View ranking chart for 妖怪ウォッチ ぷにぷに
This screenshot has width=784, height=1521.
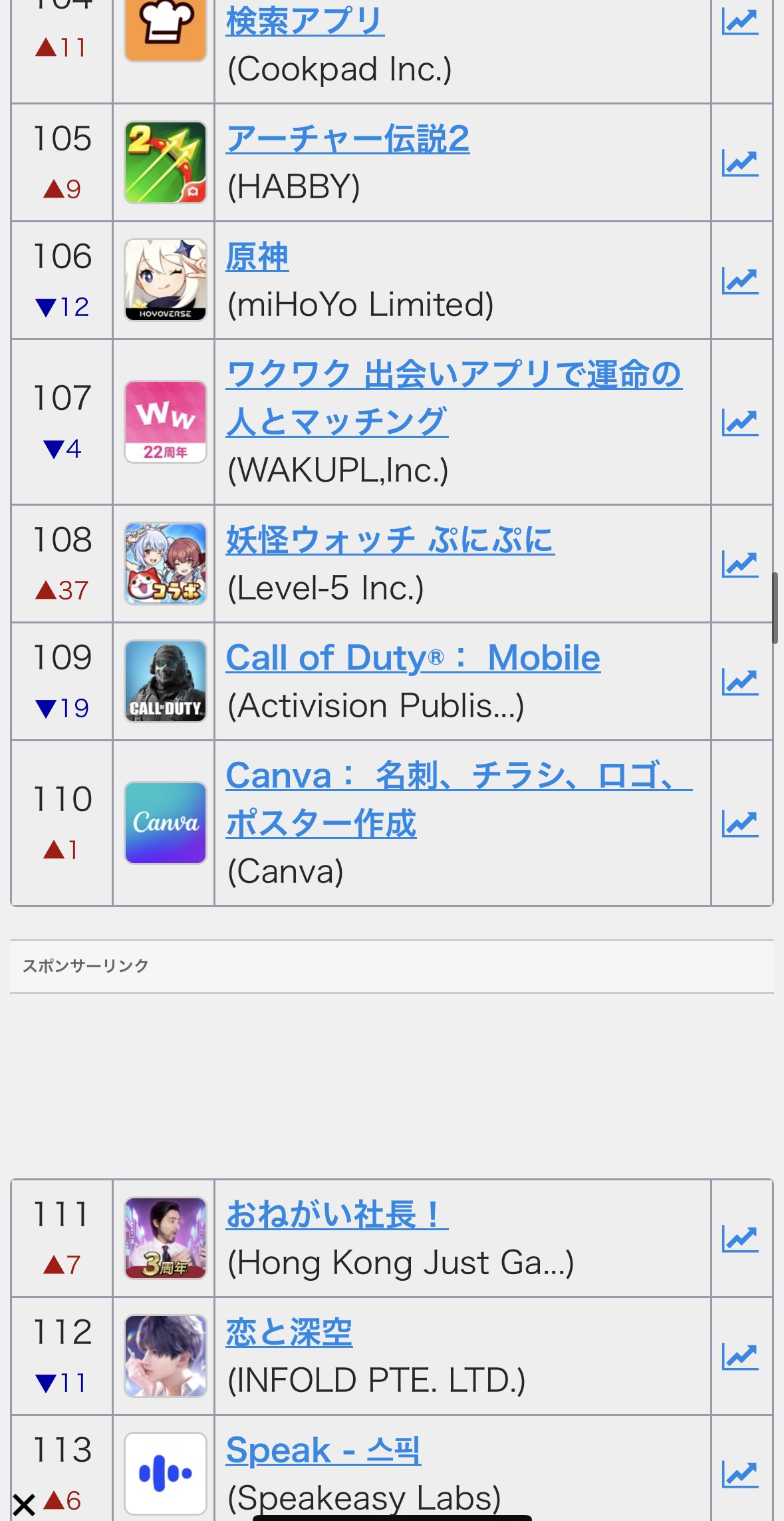point(740,564)
